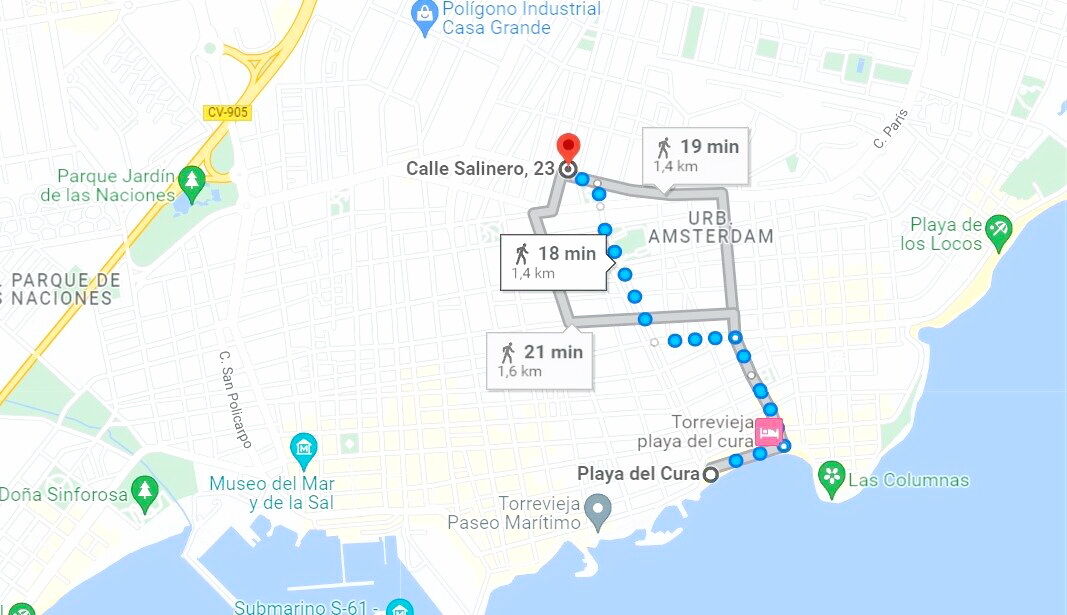1067x615 pixels.
Task: Open Torrevieja Paseo Marítimo marker
Action: 598,516
